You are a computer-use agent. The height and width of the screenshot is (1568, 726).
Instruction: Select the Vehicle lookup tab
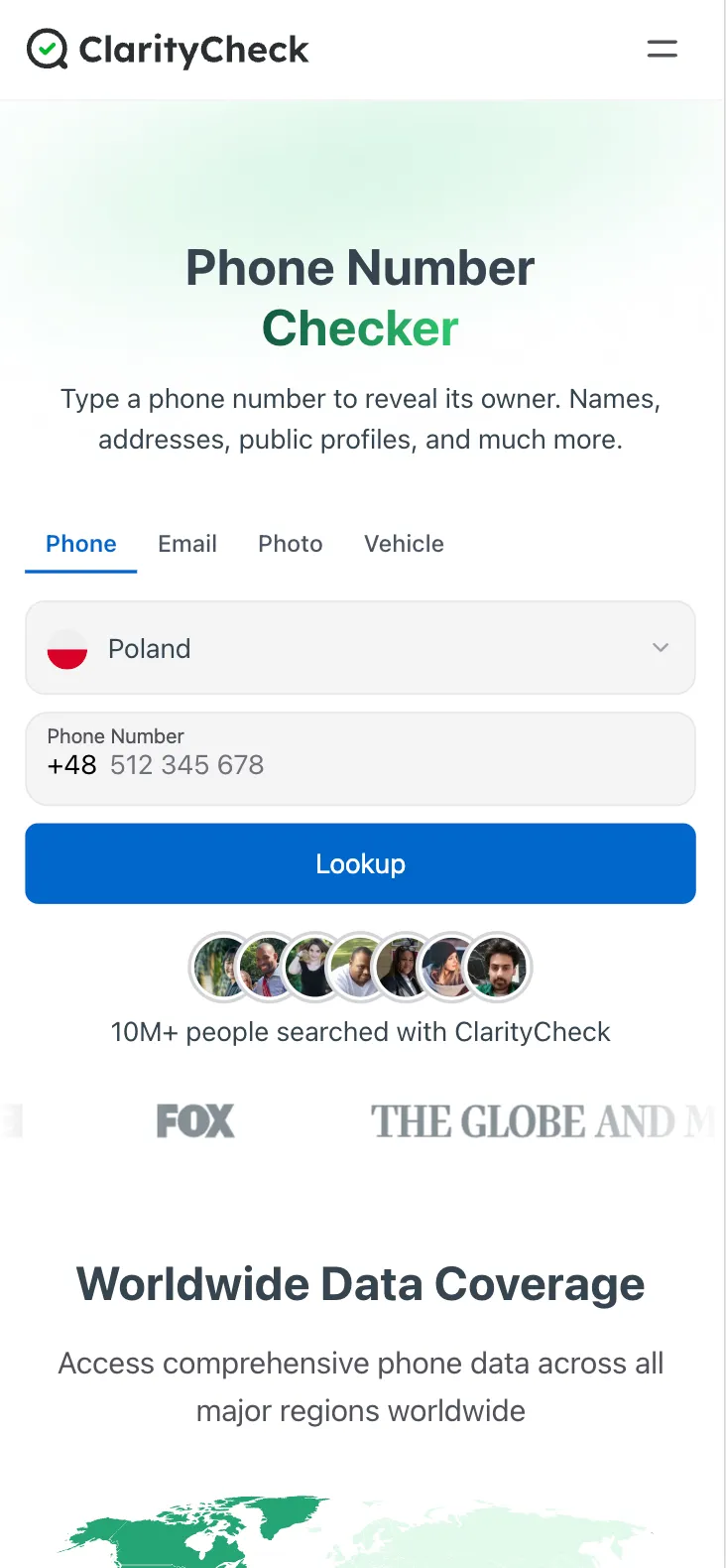(403, 543)
